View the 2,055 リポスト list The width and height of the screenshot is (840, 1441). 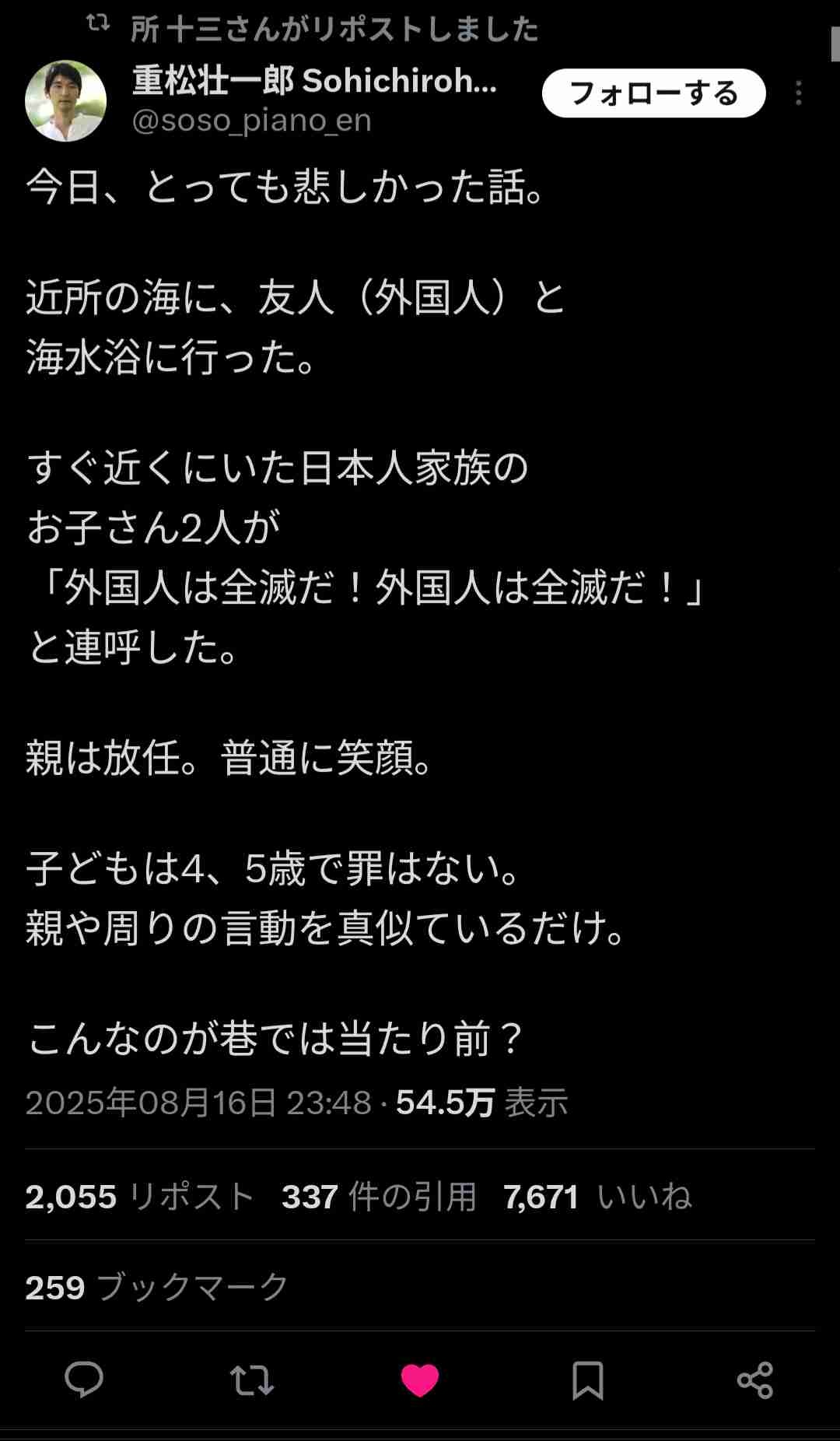(x=140, y=1197)
